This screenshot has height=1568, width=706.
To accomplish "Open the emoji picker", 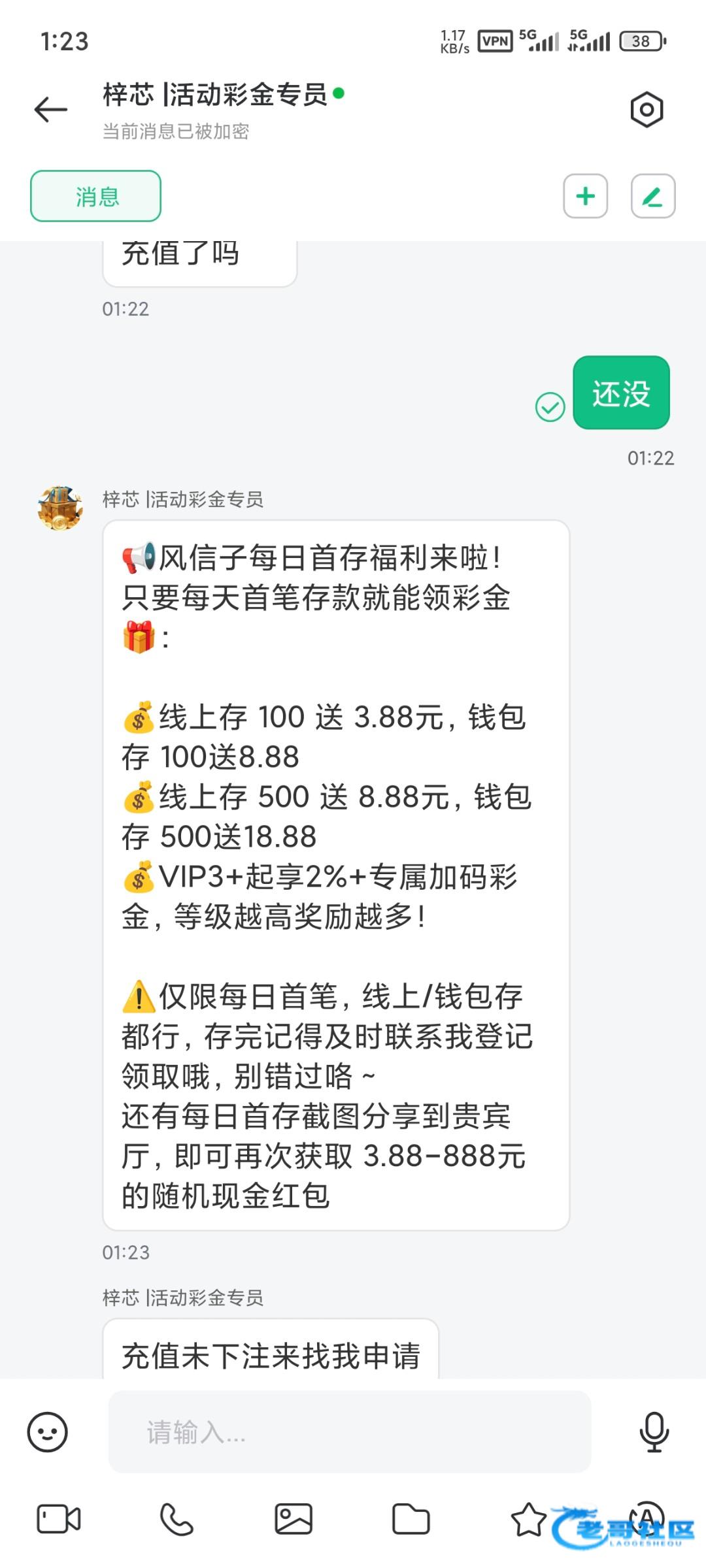I will pos(47,1432).
